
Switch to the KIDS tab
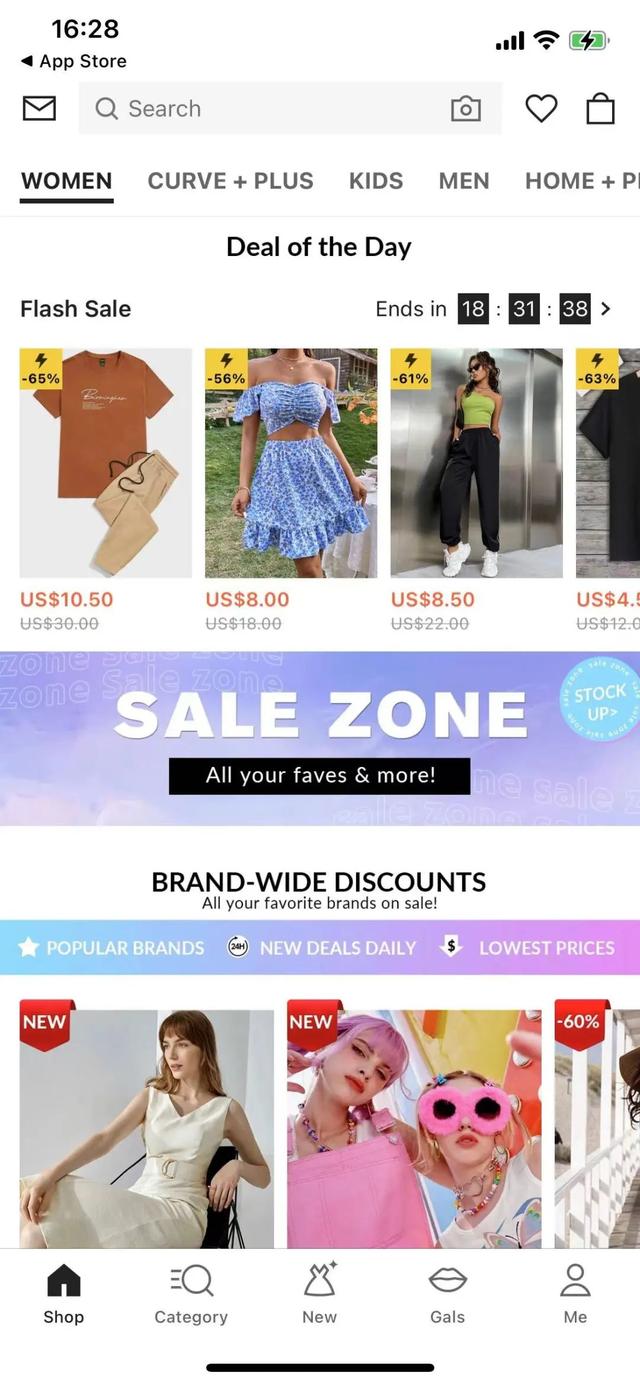[376, 181]
